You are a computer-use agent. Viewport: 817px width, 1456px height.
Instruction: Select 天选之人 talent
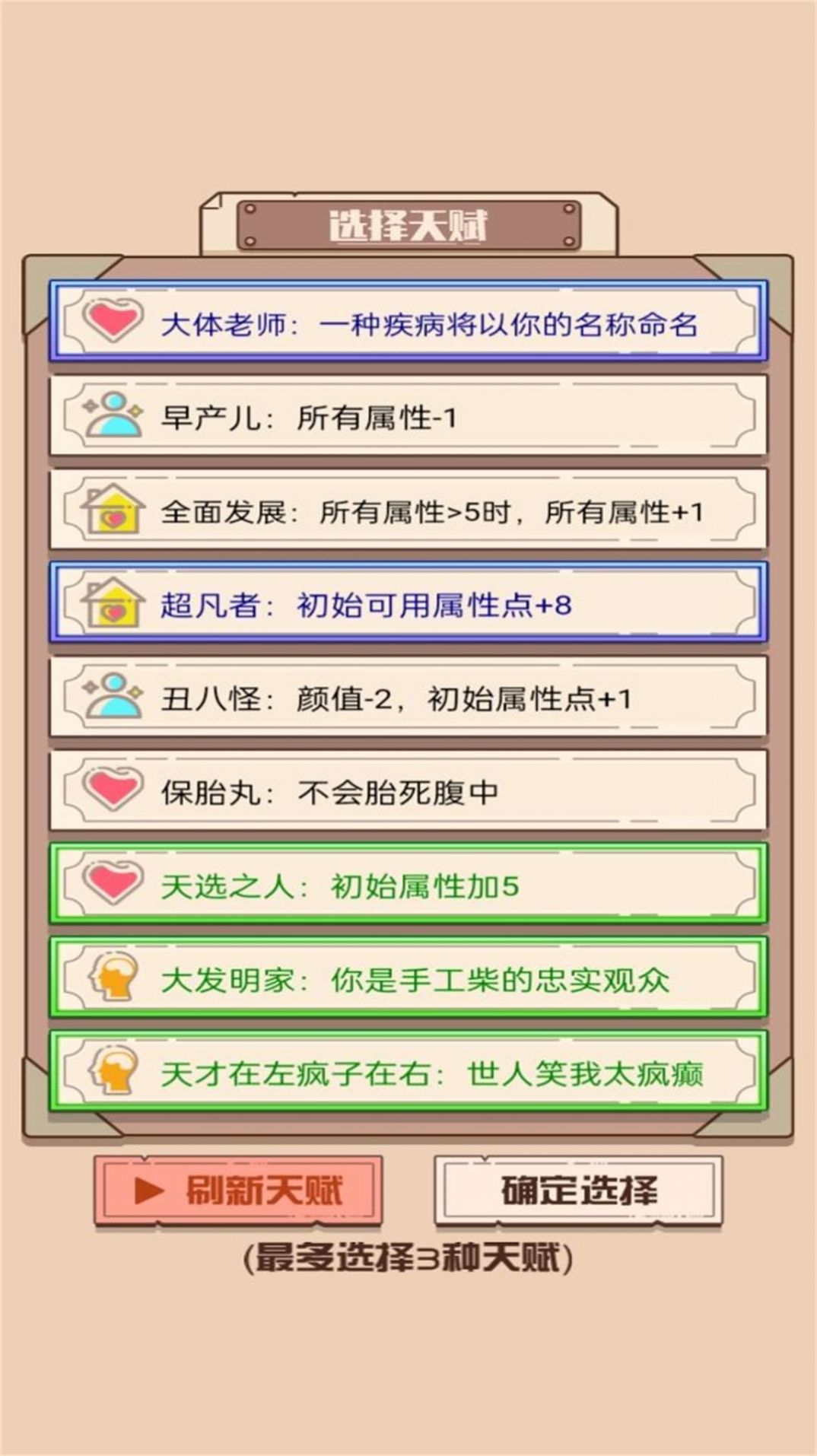coord(408,885)
